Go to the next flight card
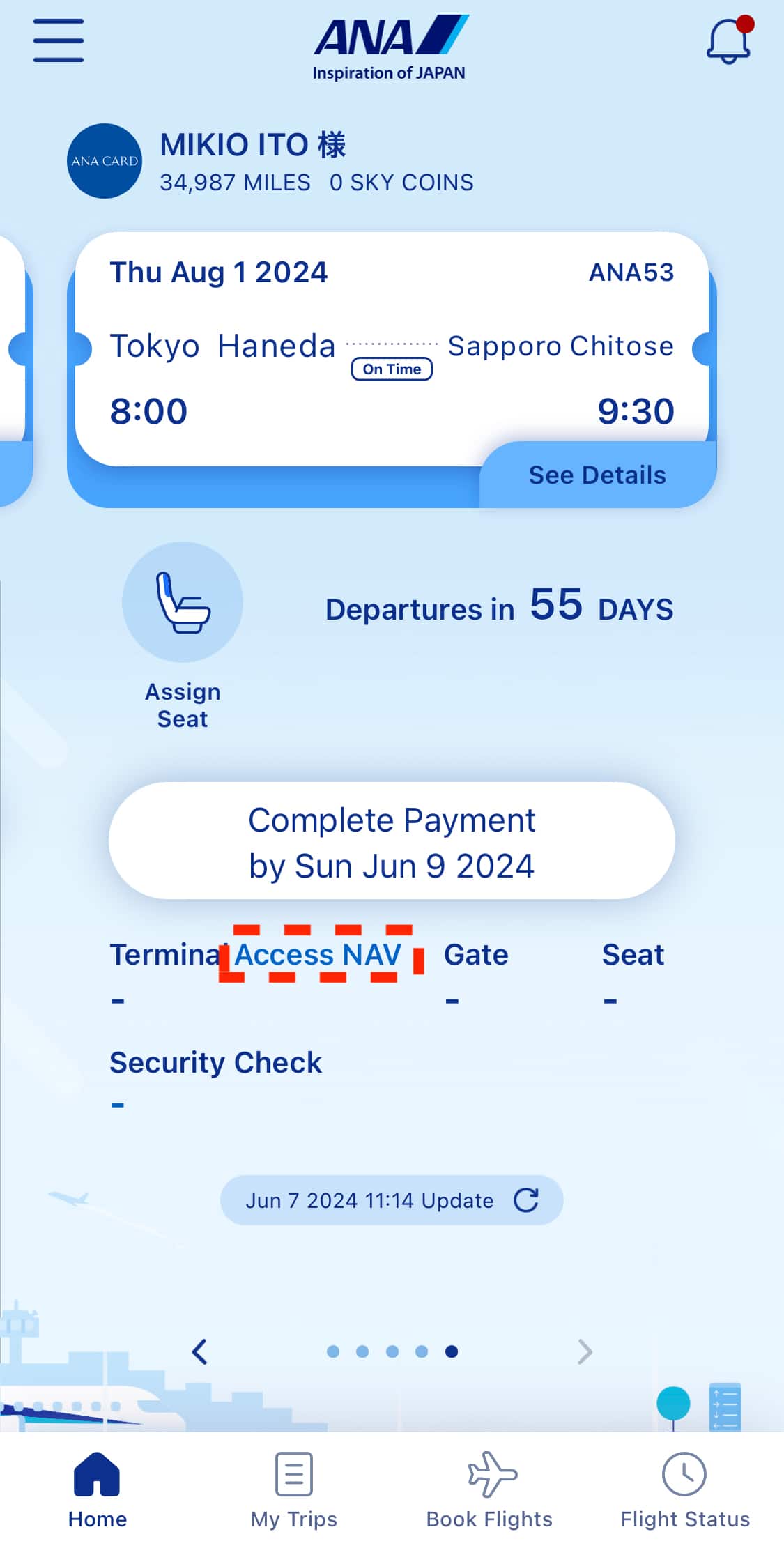This screenshot has width=784, height=1548. point(585,1351)
